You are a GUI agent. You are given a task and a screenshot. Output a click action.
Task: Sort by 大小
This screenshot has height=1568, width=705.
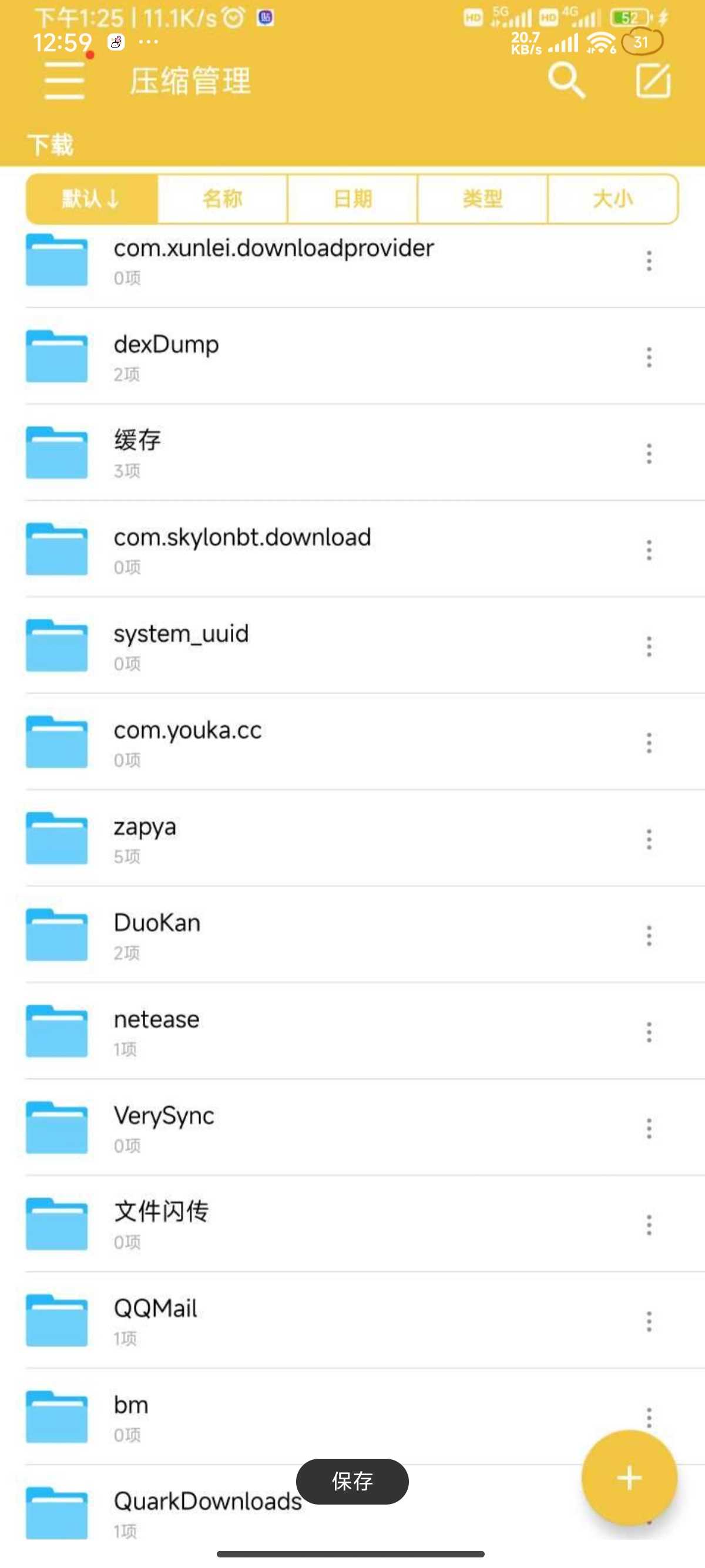612,199
